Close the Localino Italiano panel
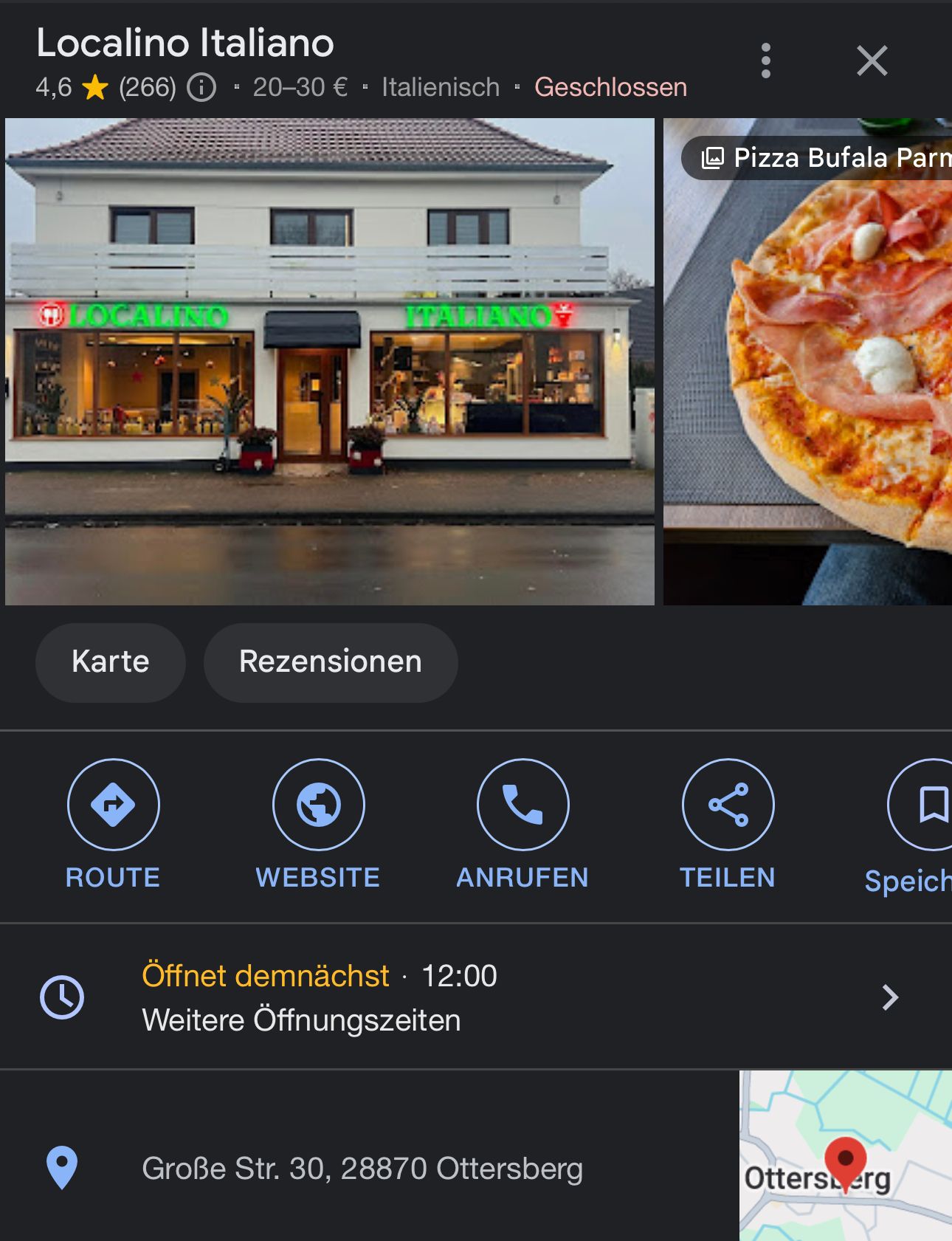Image resolution: width=952 pixels, height=1241 pixels. coord(872,61)
